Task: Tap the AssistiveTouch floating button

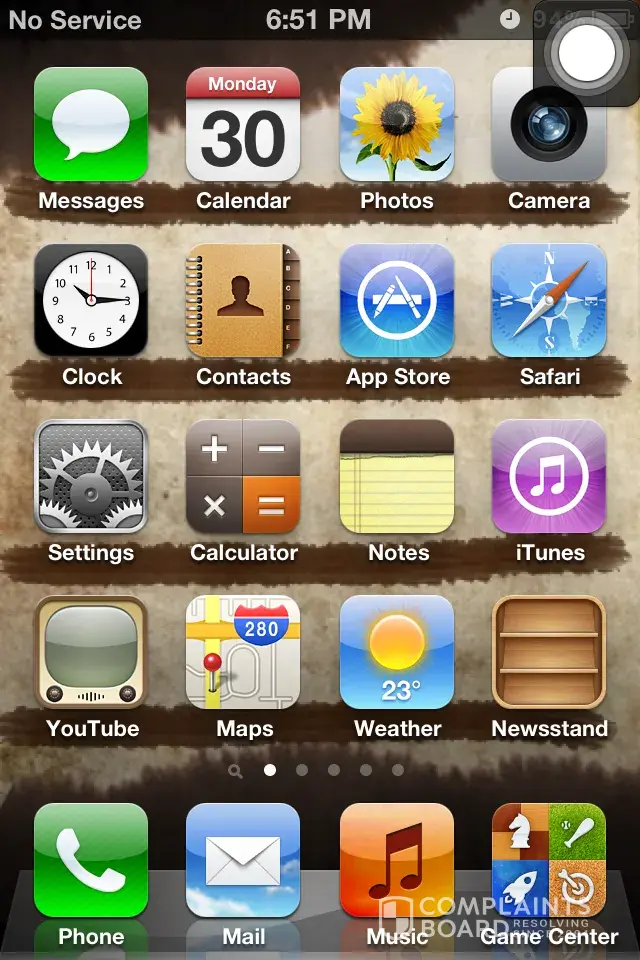Action: click(x=587, y=54)
